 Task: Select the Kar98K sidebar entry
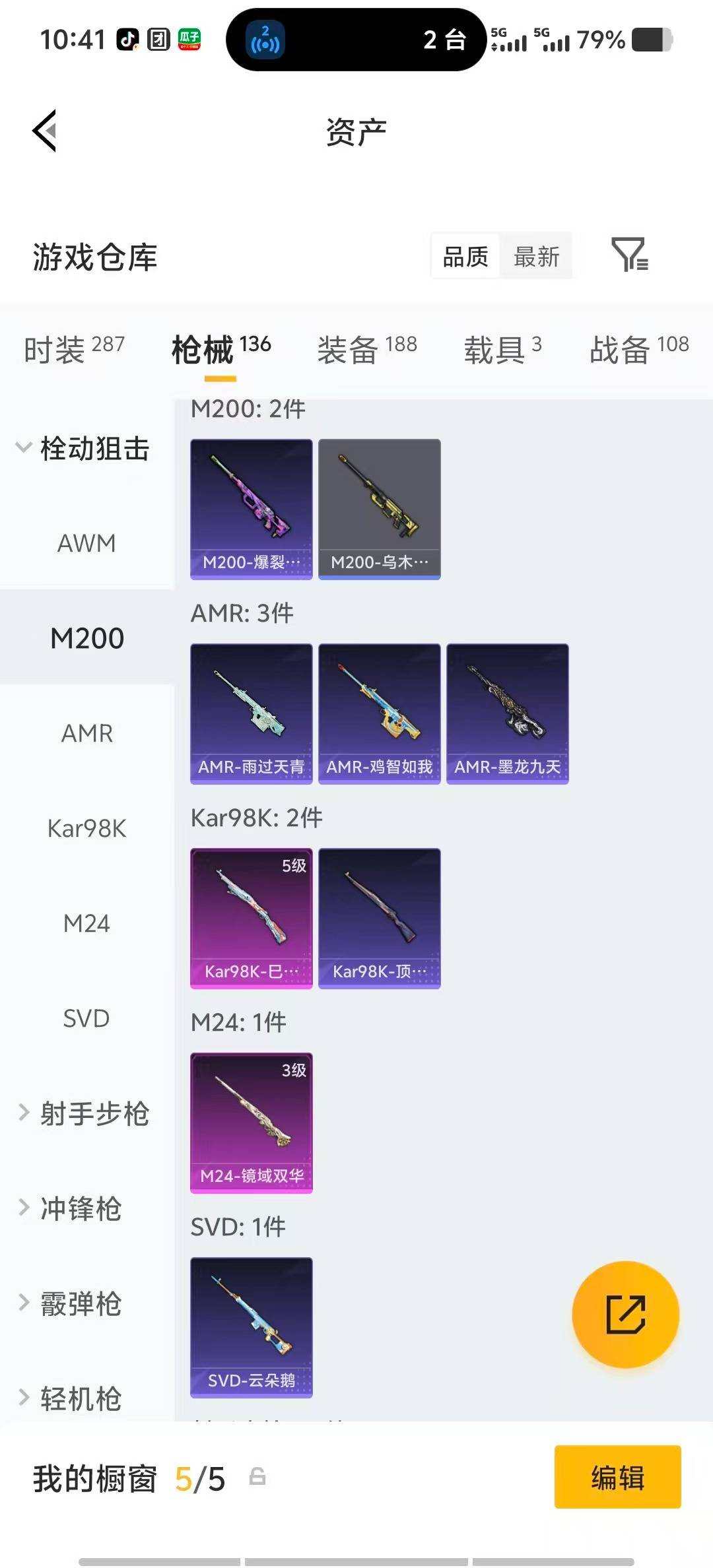(87, 829)
